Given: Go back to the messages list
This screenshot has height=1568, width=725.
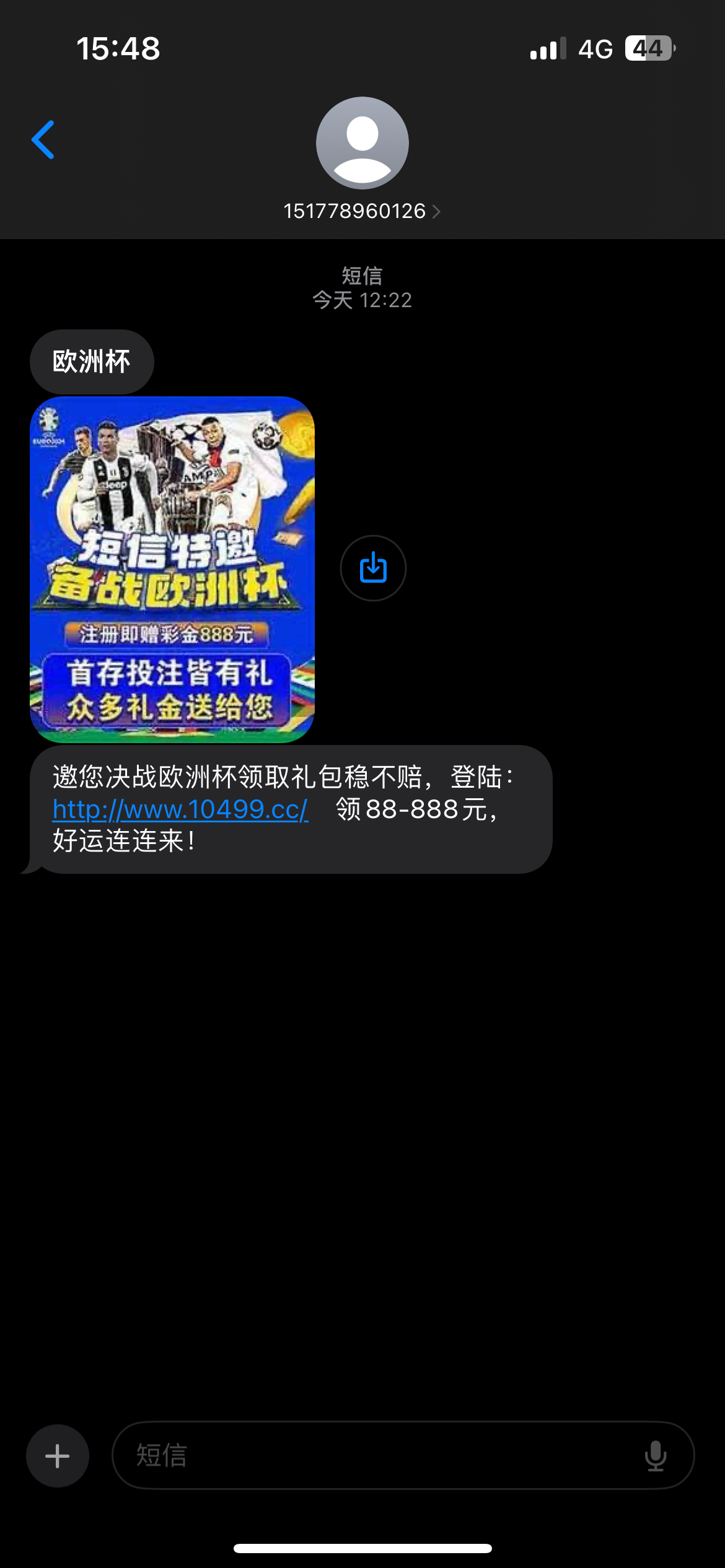Looking at the screenshot, I should click(x=43, y=140).
